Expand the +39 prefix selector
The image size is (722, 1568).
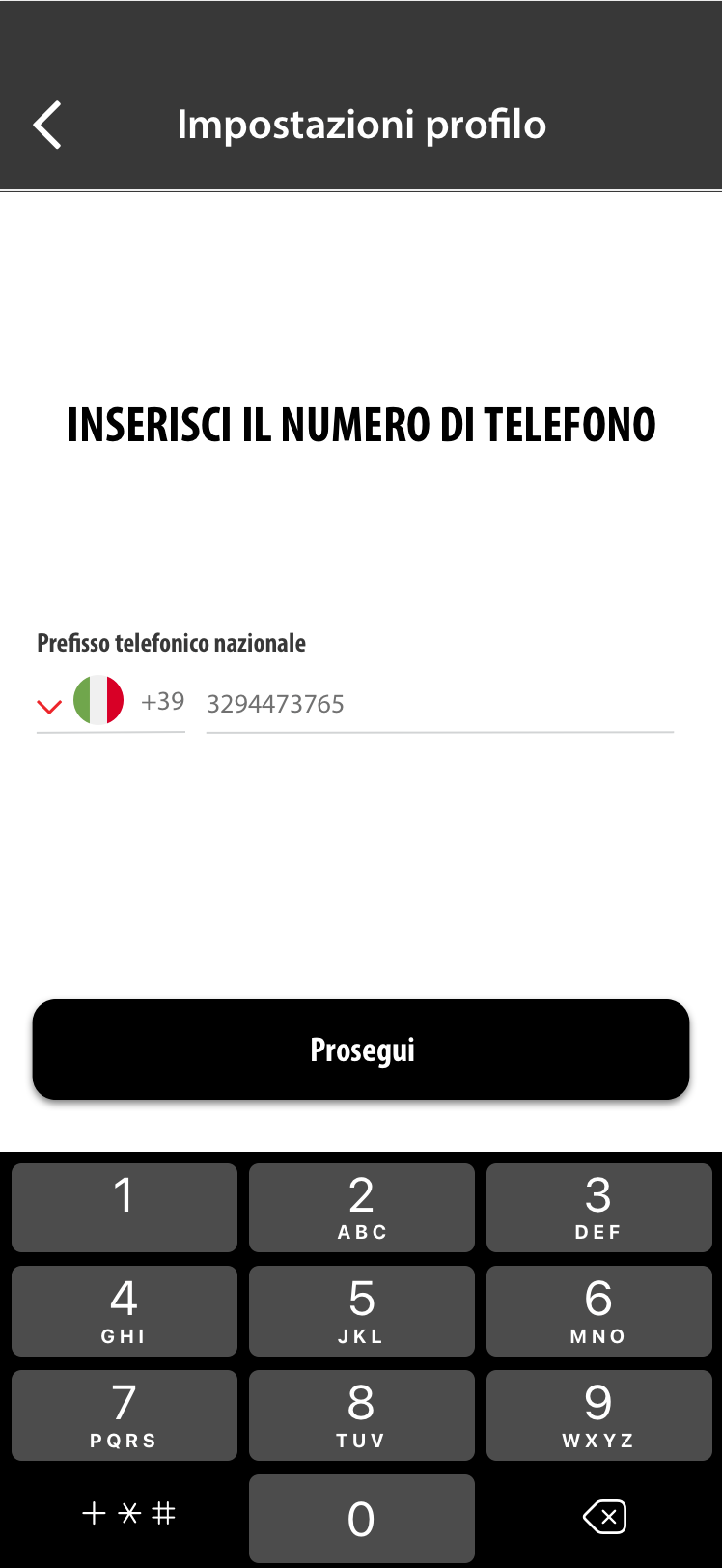pos(161,701)
